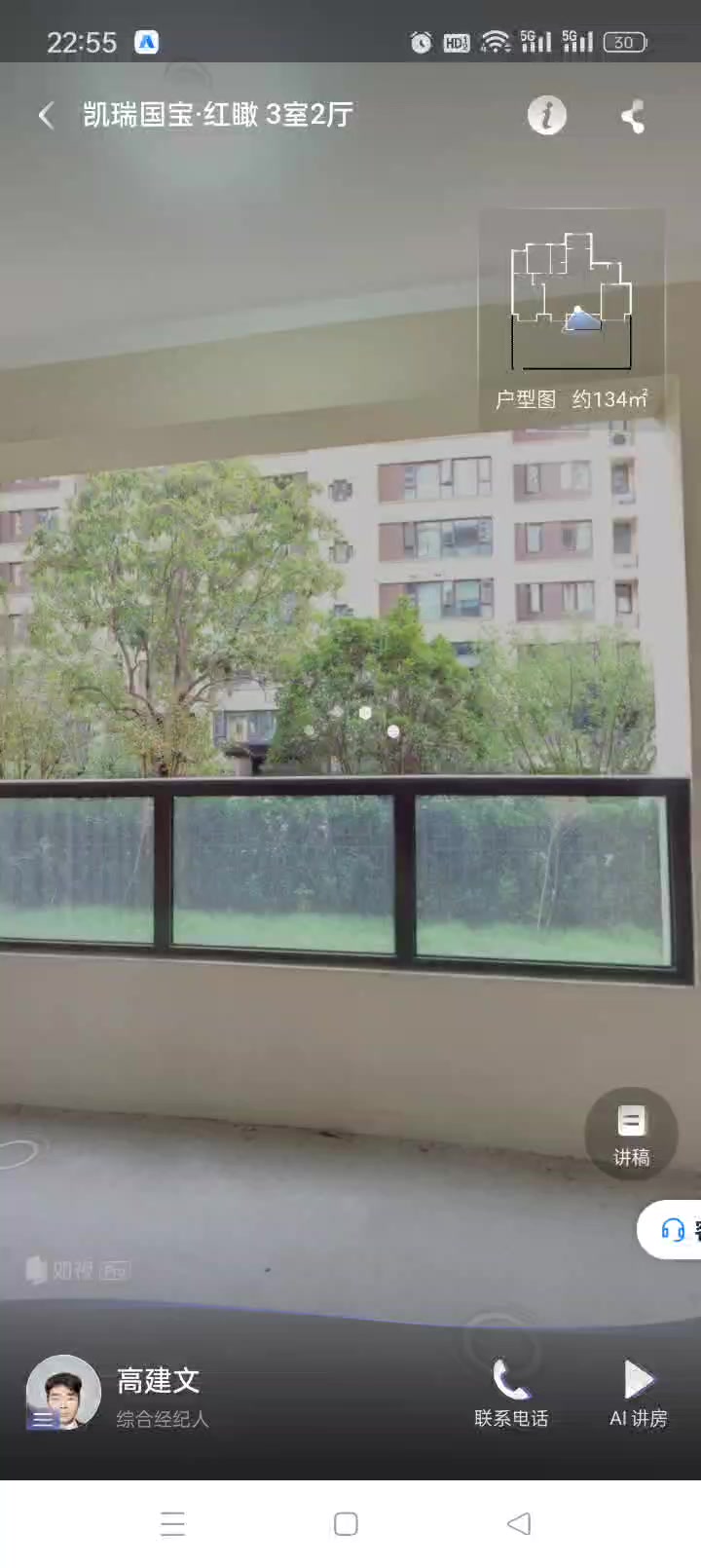Viewport: 701px width, 1568px height.
Task: Open the system recent apps menu
Action: point(173,1523)
